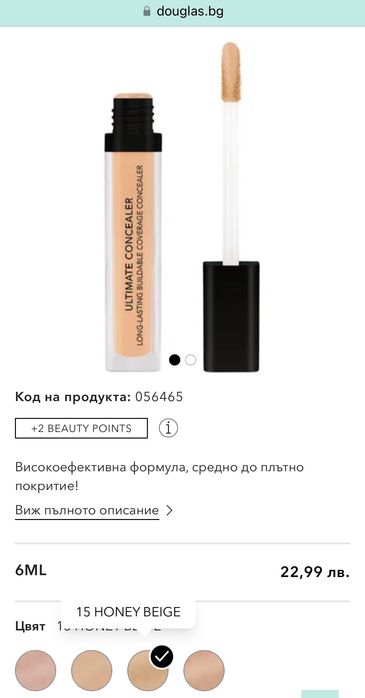Show the second product image via white dot

[191, 360]
